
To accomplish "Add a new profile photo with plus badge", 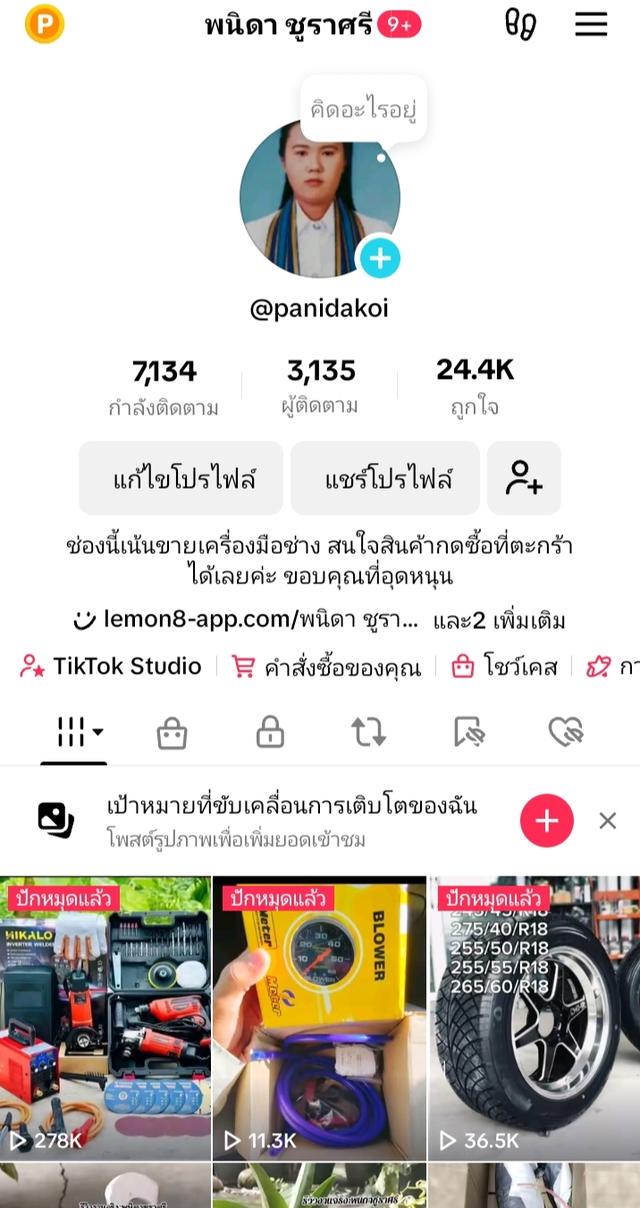I will click(379, 259).
